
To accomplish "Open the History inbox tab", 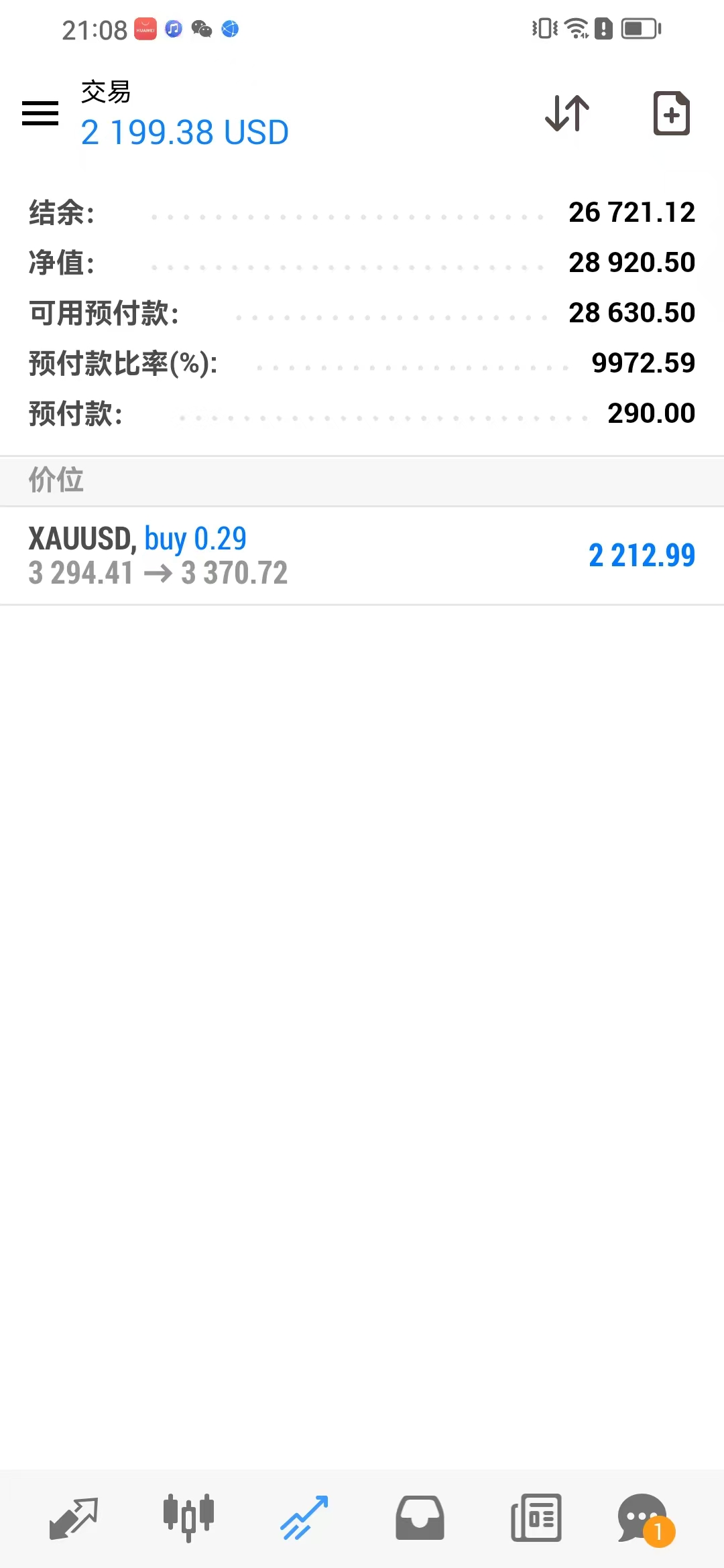I will tap(420, 1518).
